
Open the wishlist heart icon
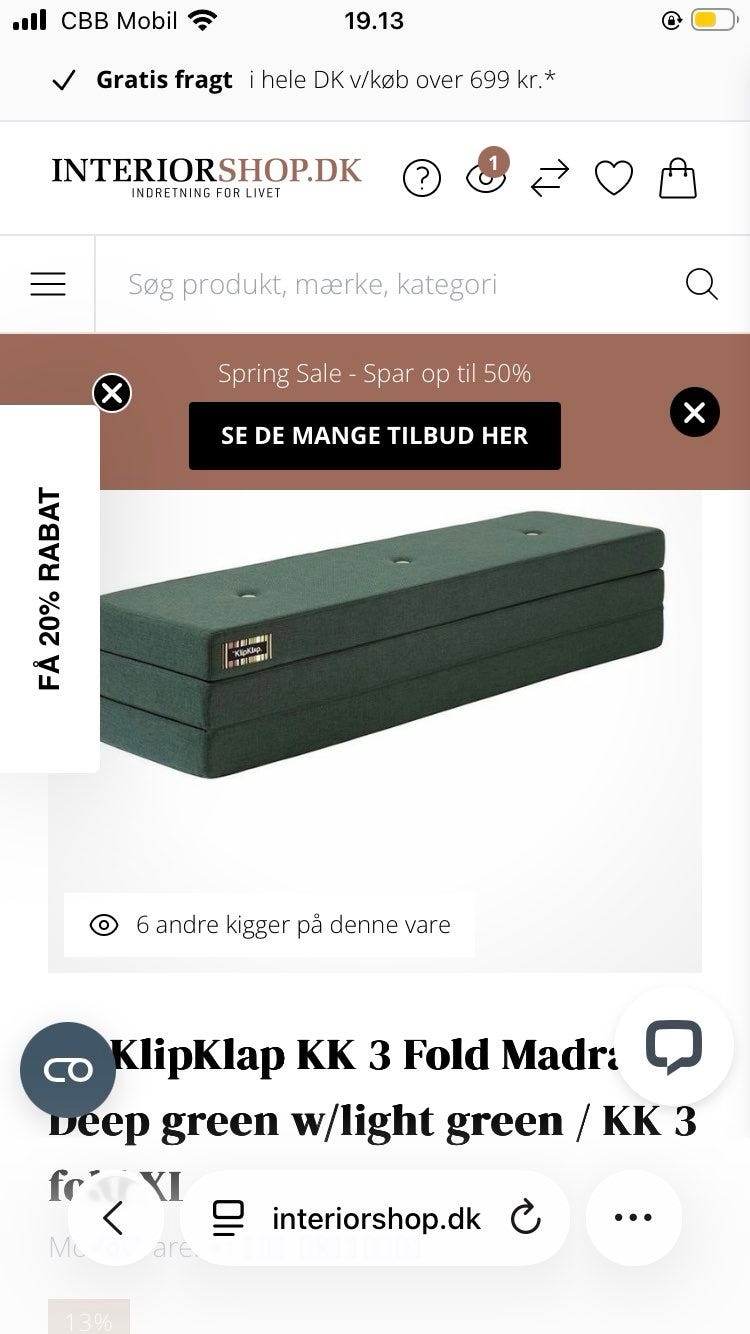click(613, 179)
